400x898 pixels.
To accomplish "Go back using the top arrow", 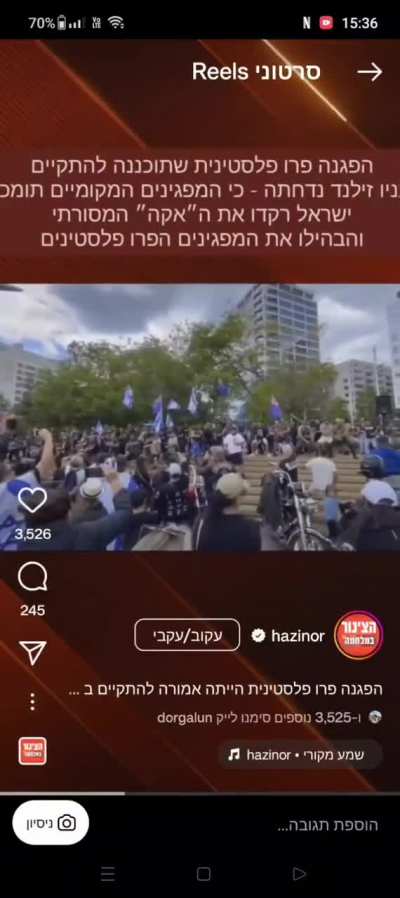I will (370, 72).
